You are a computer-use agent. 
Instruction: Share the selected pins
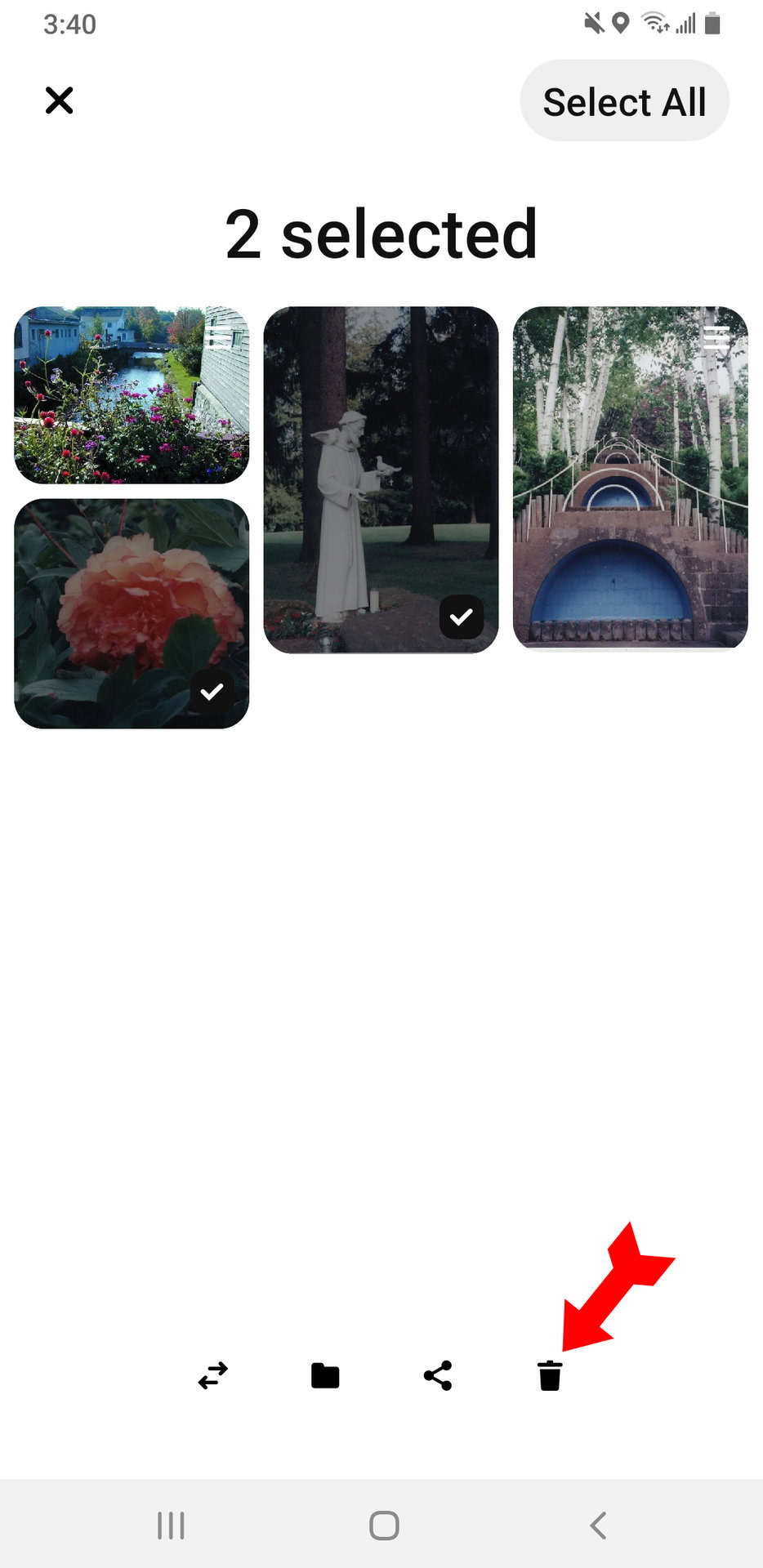(x=438, y=1376)
